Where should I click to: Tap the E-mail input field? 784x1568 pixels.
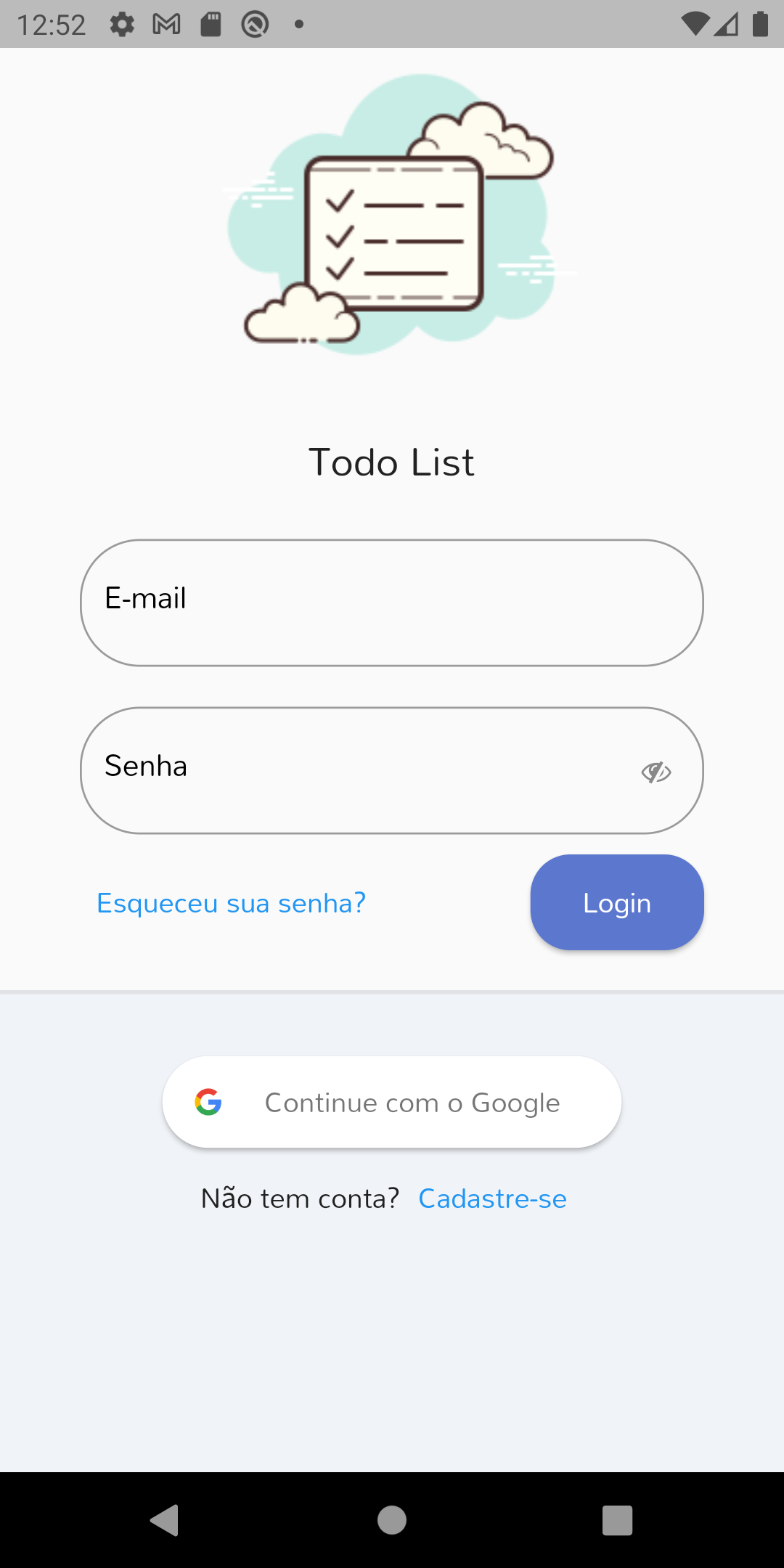392,603
